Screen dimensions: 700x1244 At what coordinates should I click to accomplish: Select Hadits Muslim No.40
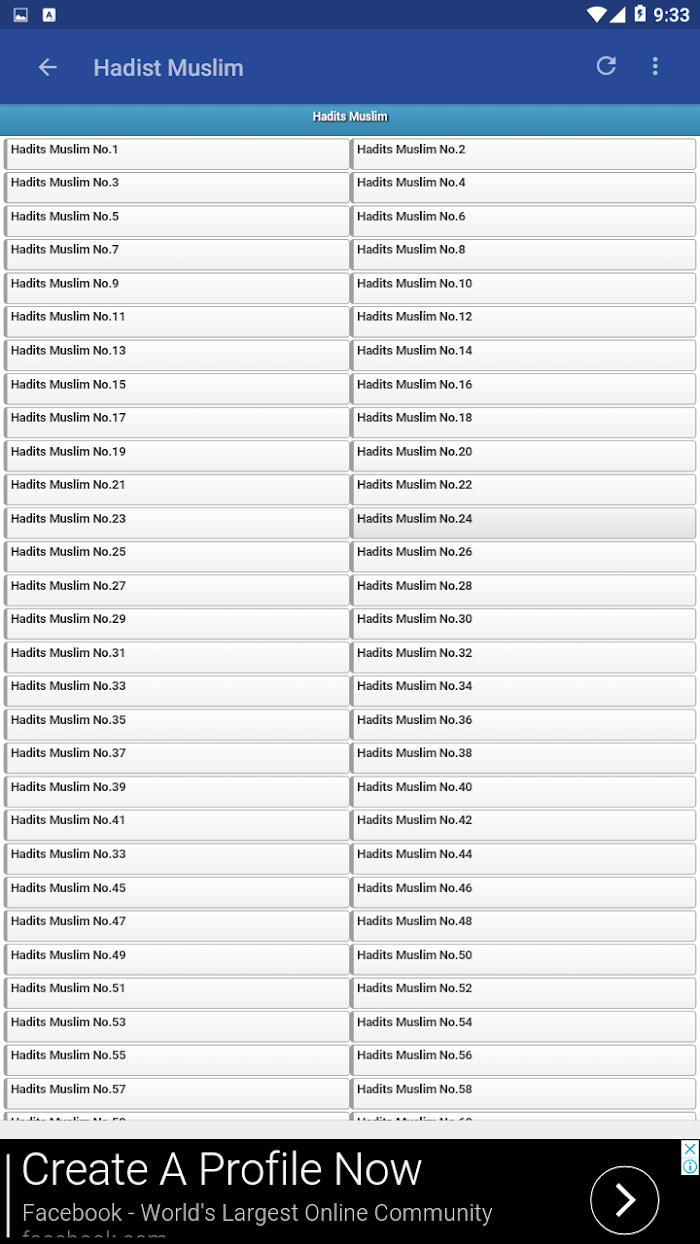(x=523, y=791)
